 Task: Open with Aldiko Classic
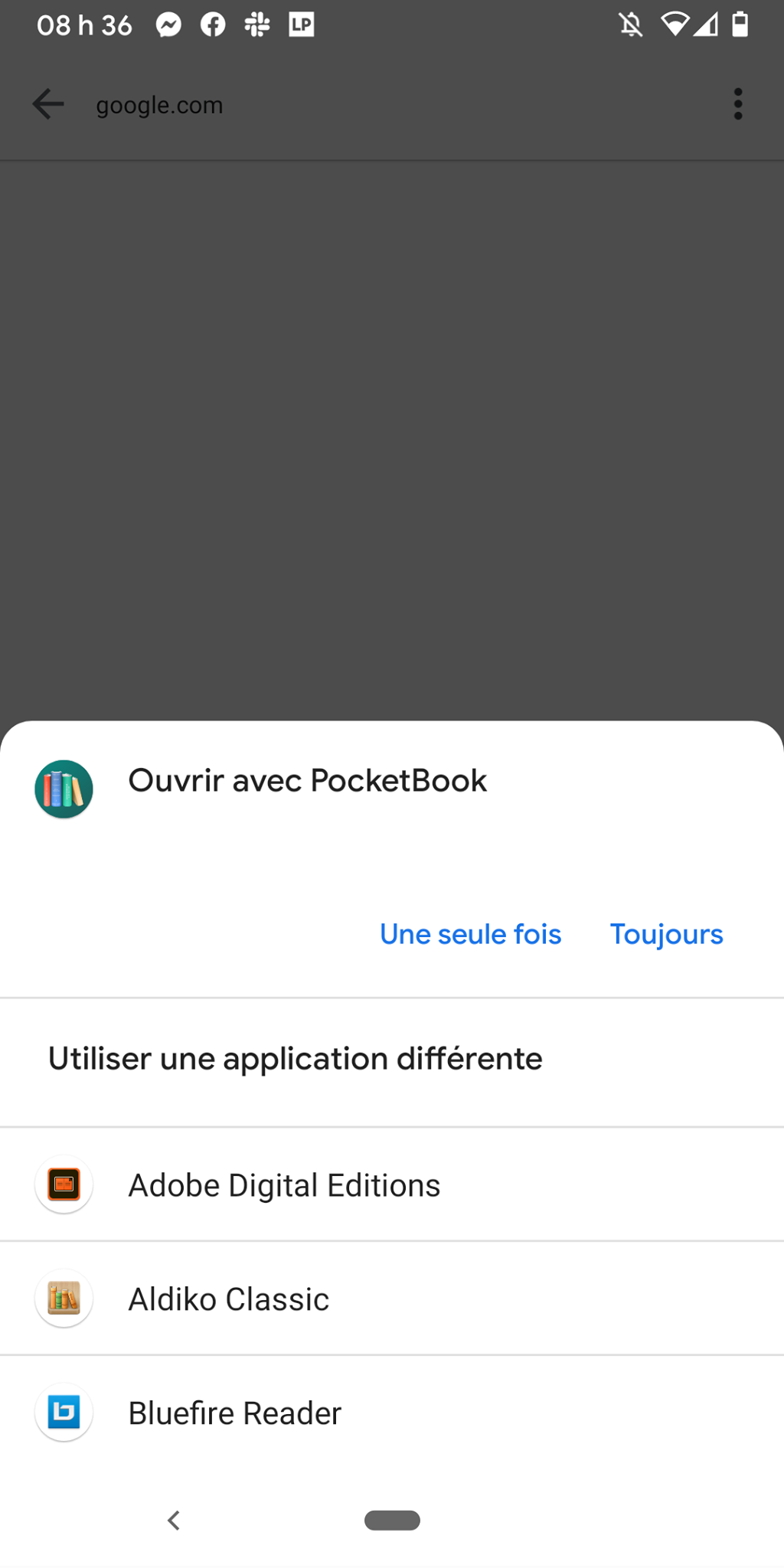pos(392,1298)
